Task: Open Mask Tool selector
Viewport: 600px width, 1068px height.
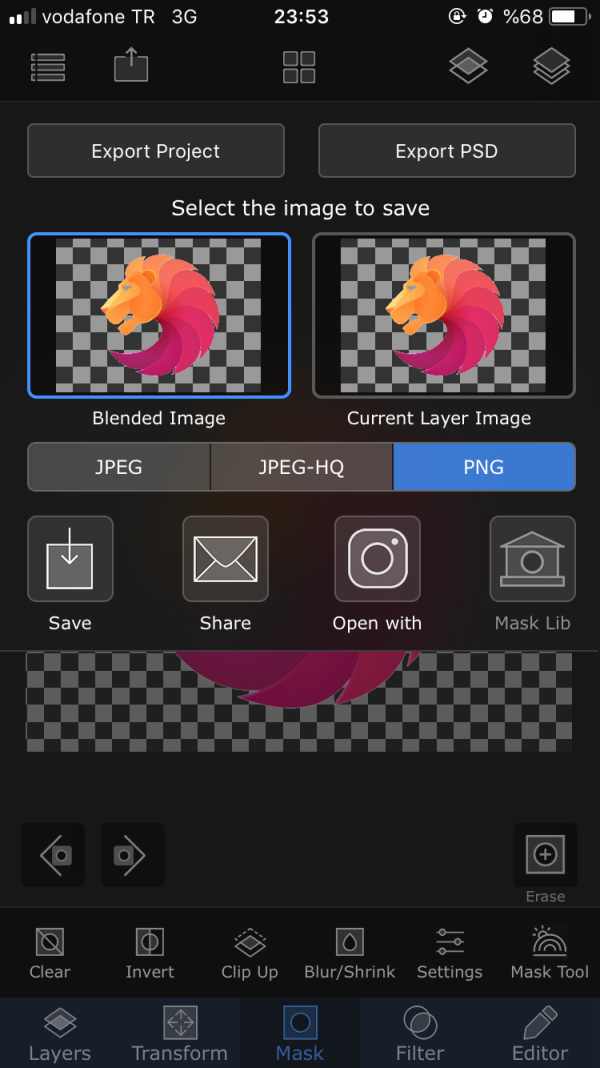Action: point(549,953)
